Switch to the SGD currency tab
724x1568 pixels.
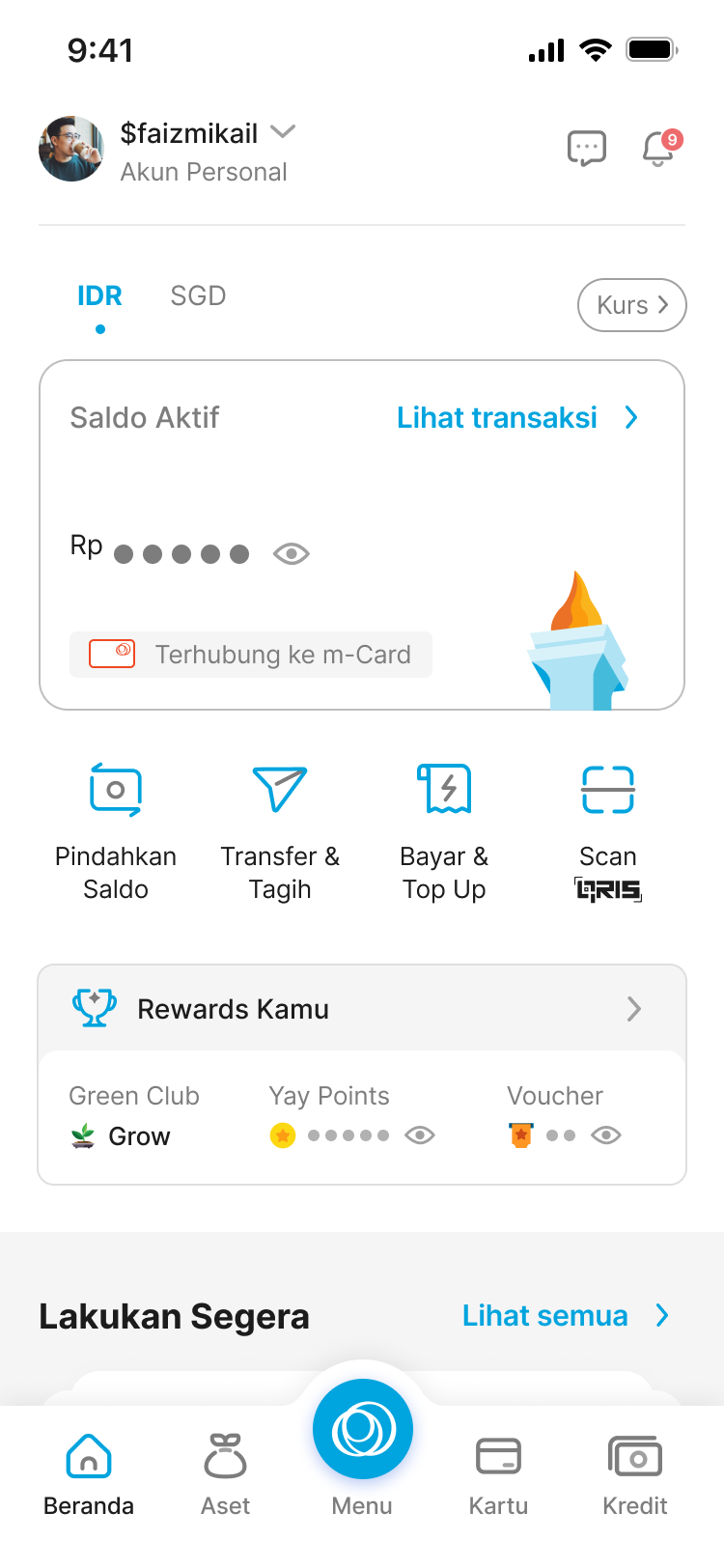(x=198, y=296)
